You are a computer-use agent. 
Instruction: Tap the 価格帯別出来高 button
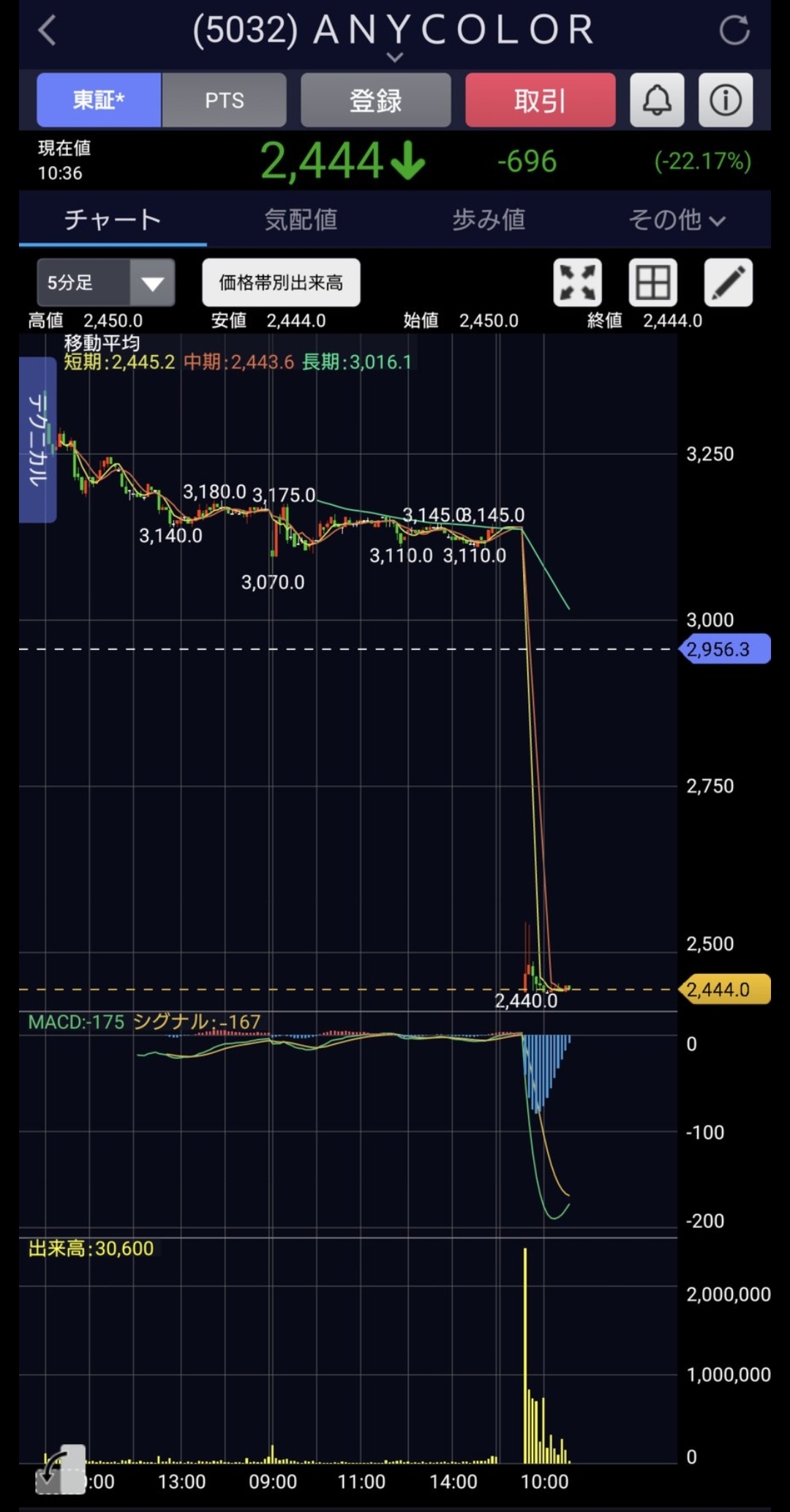pos(281,282)
